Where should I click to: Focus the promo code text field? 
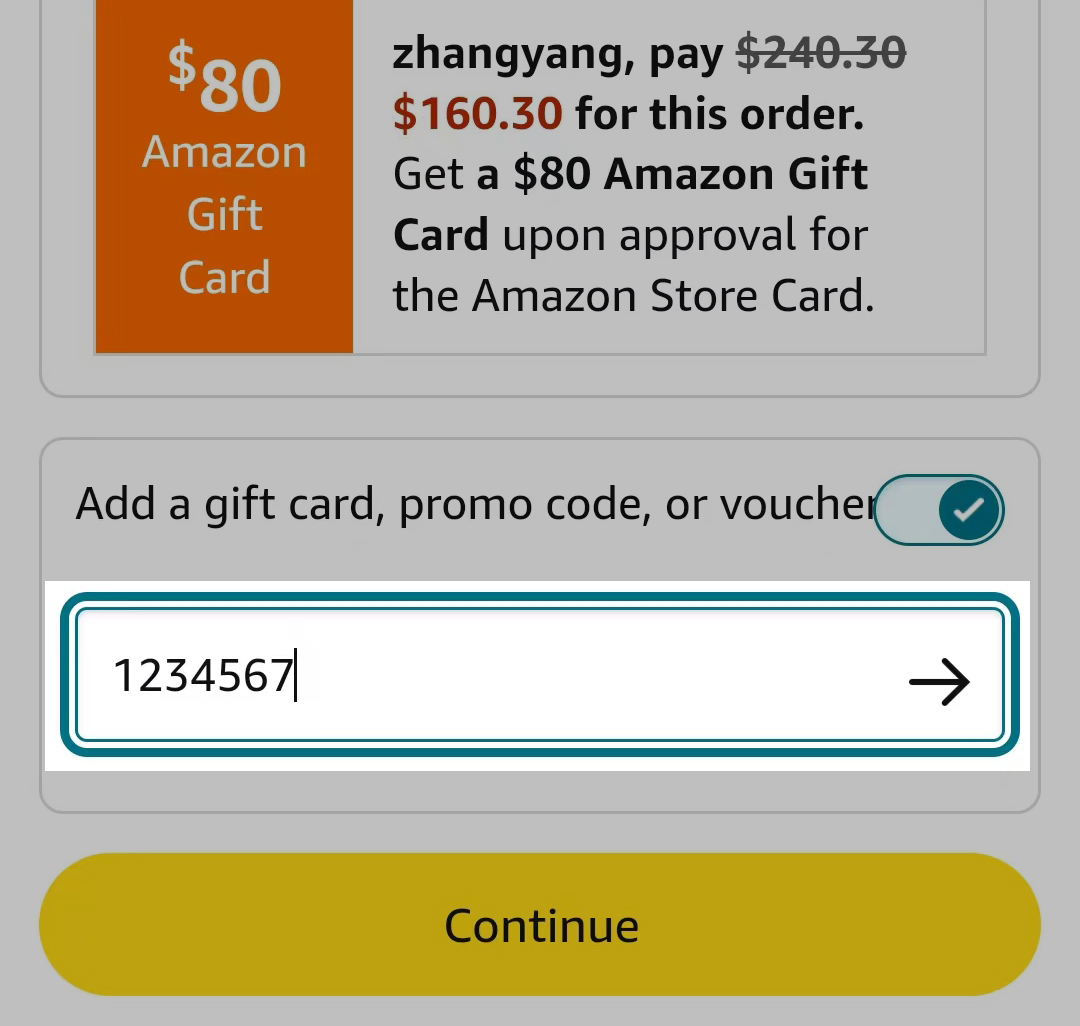(480, 677)
